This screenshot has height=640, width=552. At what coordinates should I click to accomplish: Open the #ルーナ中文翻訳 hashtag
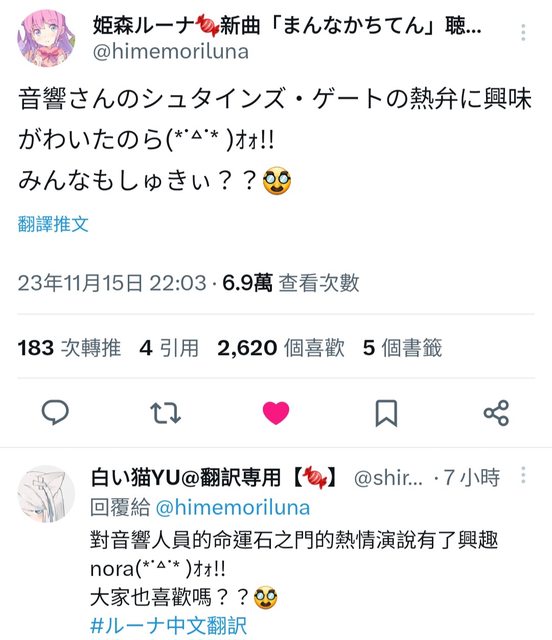pos(169,625)
